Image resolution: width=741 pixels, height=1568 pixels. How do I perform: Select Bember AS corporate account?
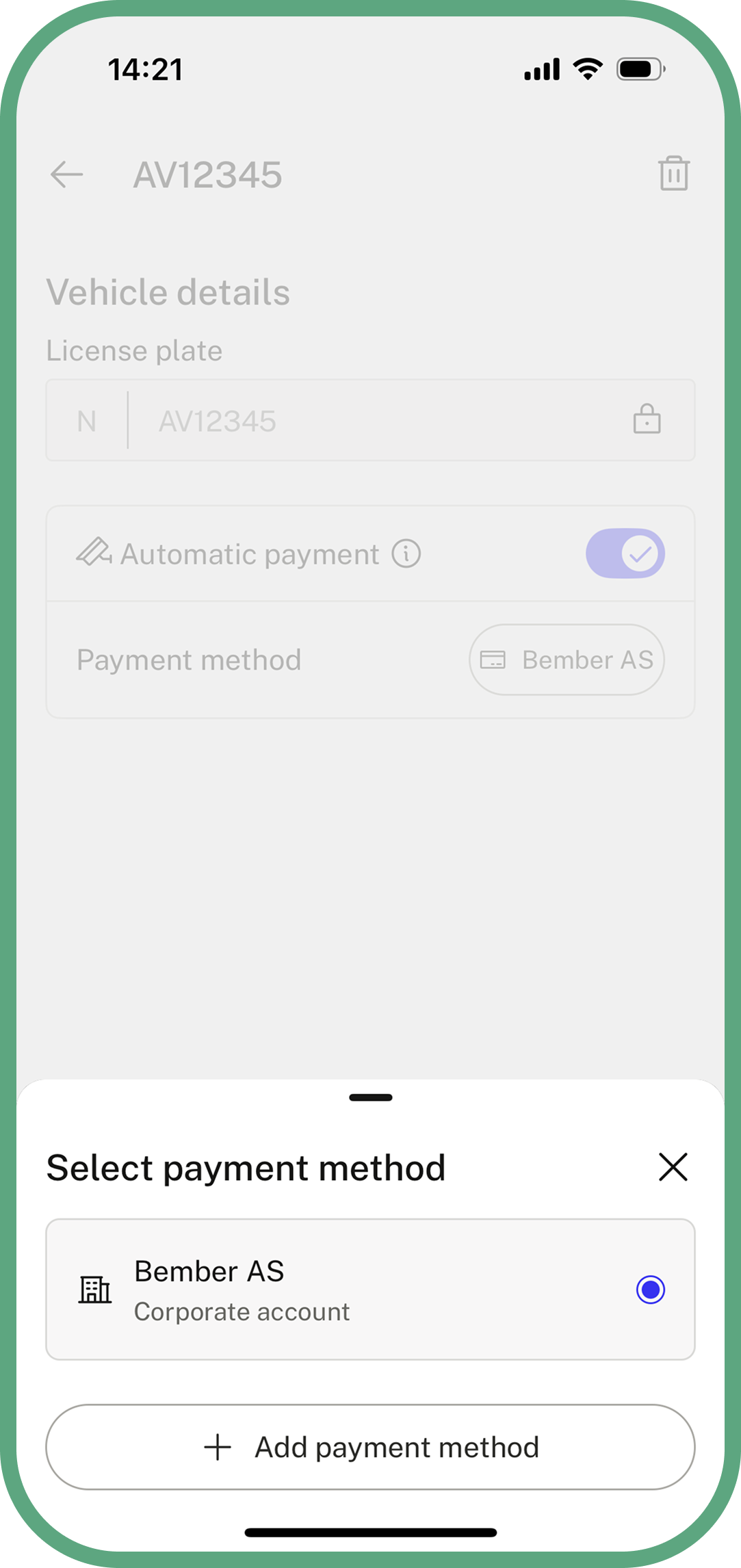(x=370, y=1290)
